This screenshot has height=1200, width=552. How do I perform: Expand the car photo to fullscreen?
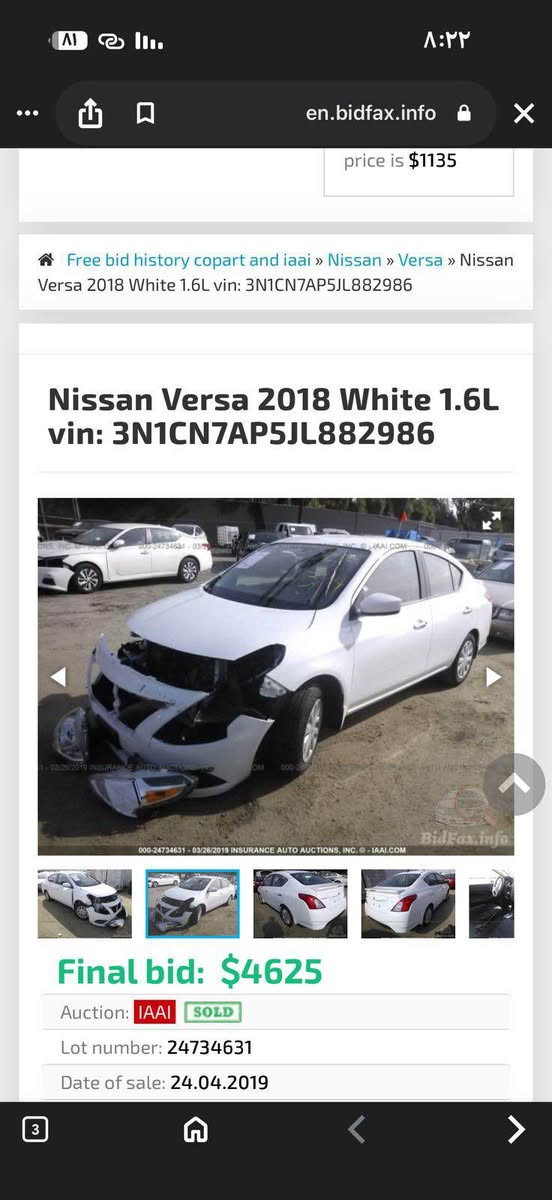(x=491, y=520)
